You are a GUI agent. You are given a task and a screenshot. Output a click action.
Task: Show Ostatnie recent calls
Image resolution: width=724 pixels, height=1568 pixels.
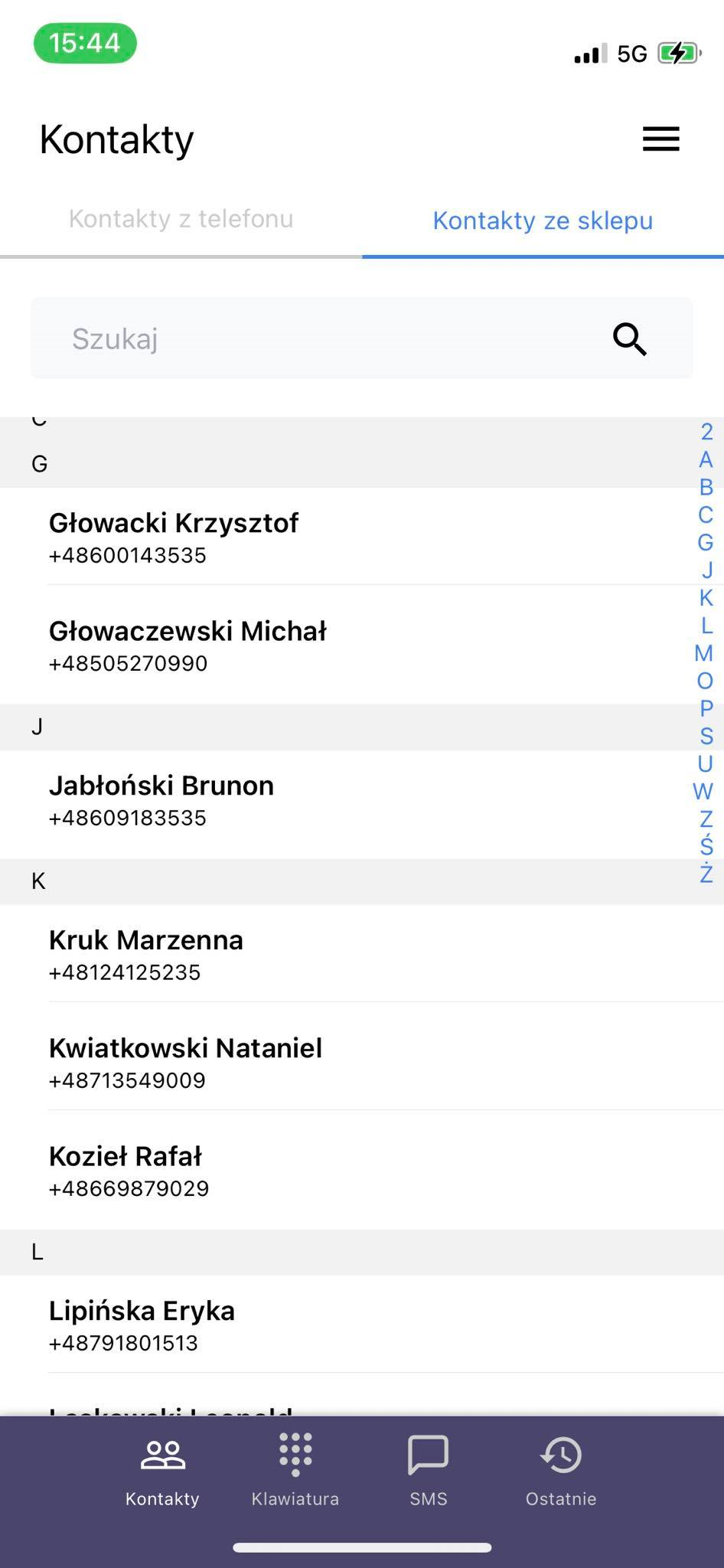[561, 1468]
